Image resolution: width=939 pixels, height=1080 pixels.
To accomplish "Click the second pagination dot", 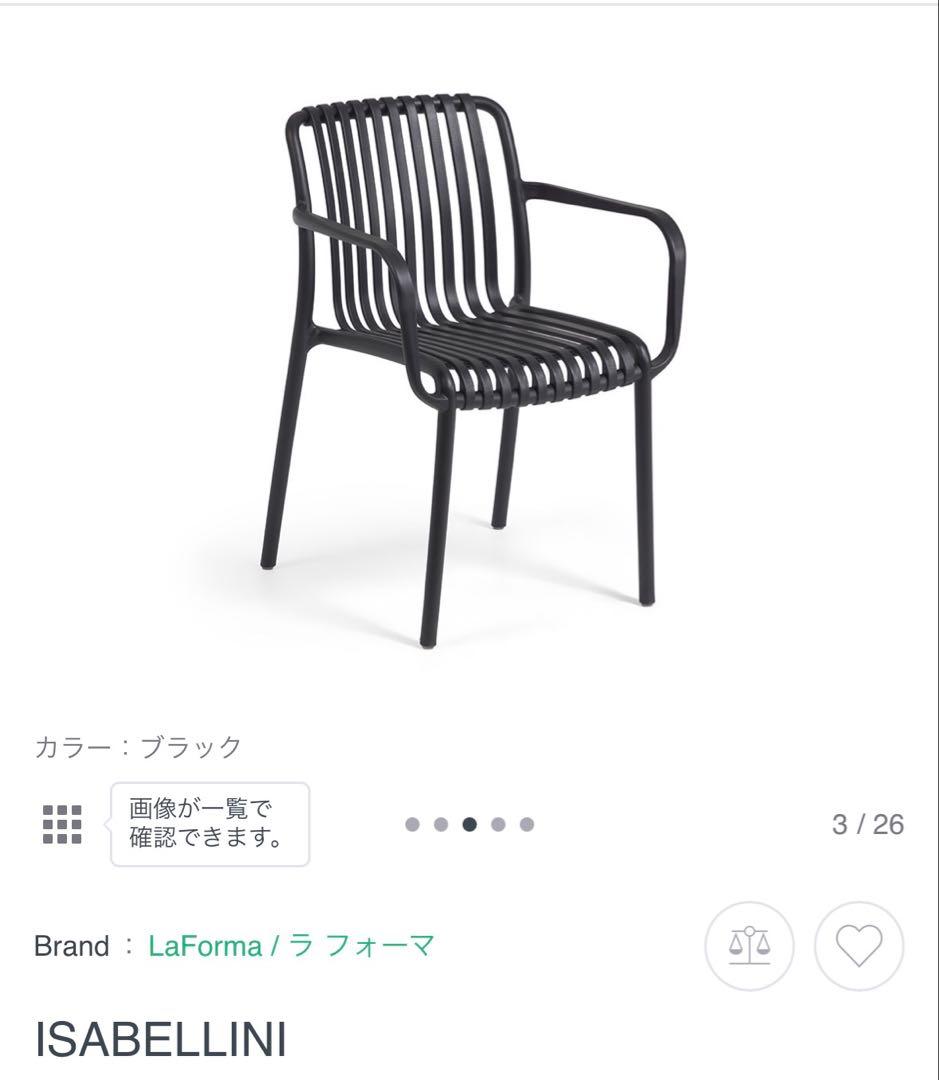I will point(440,823).
